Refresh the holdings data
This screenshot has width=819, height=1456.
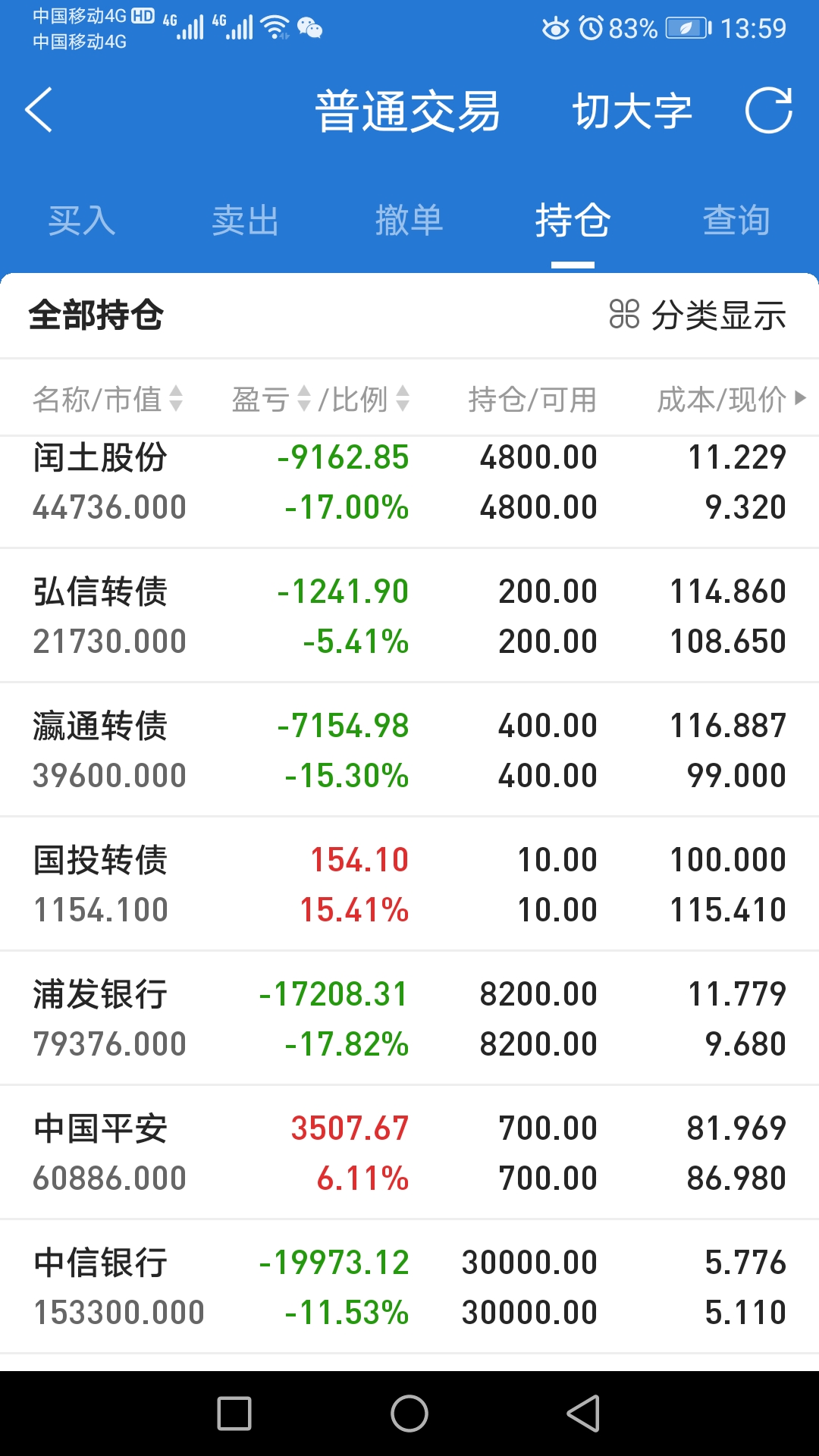tap(768, 111)
